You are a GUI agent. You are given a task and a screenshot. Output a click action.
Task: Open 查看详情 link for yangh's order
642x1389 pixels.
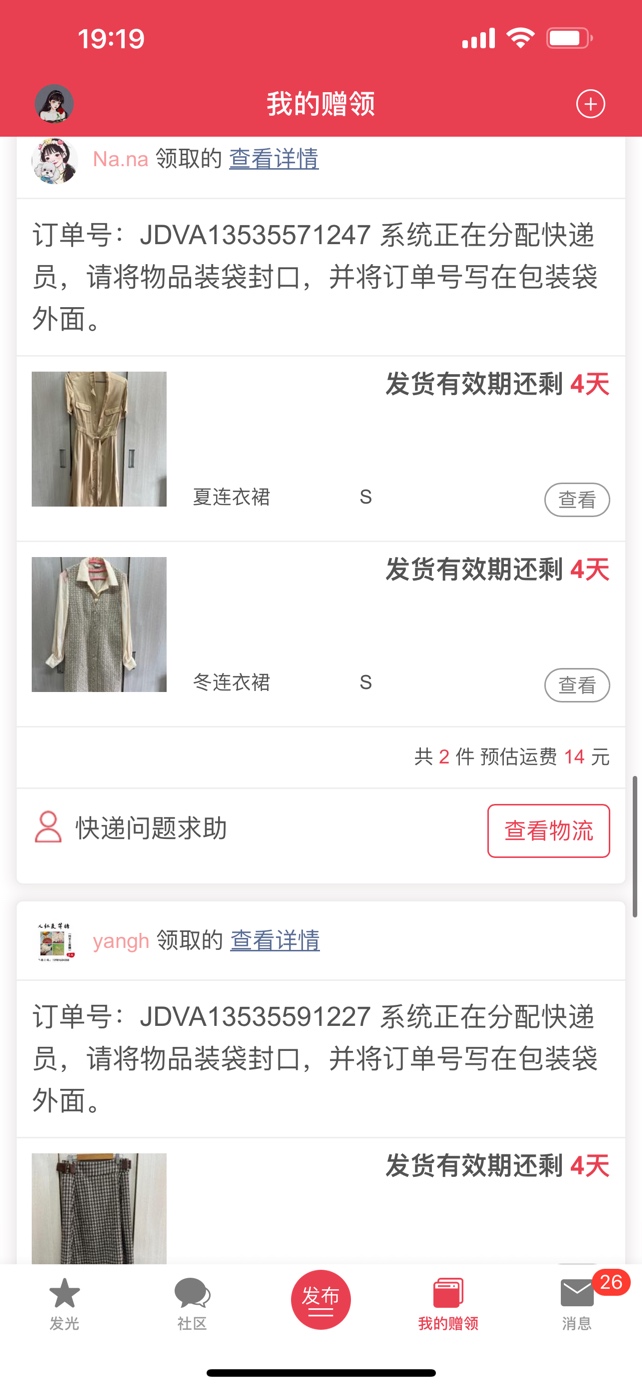275,940
